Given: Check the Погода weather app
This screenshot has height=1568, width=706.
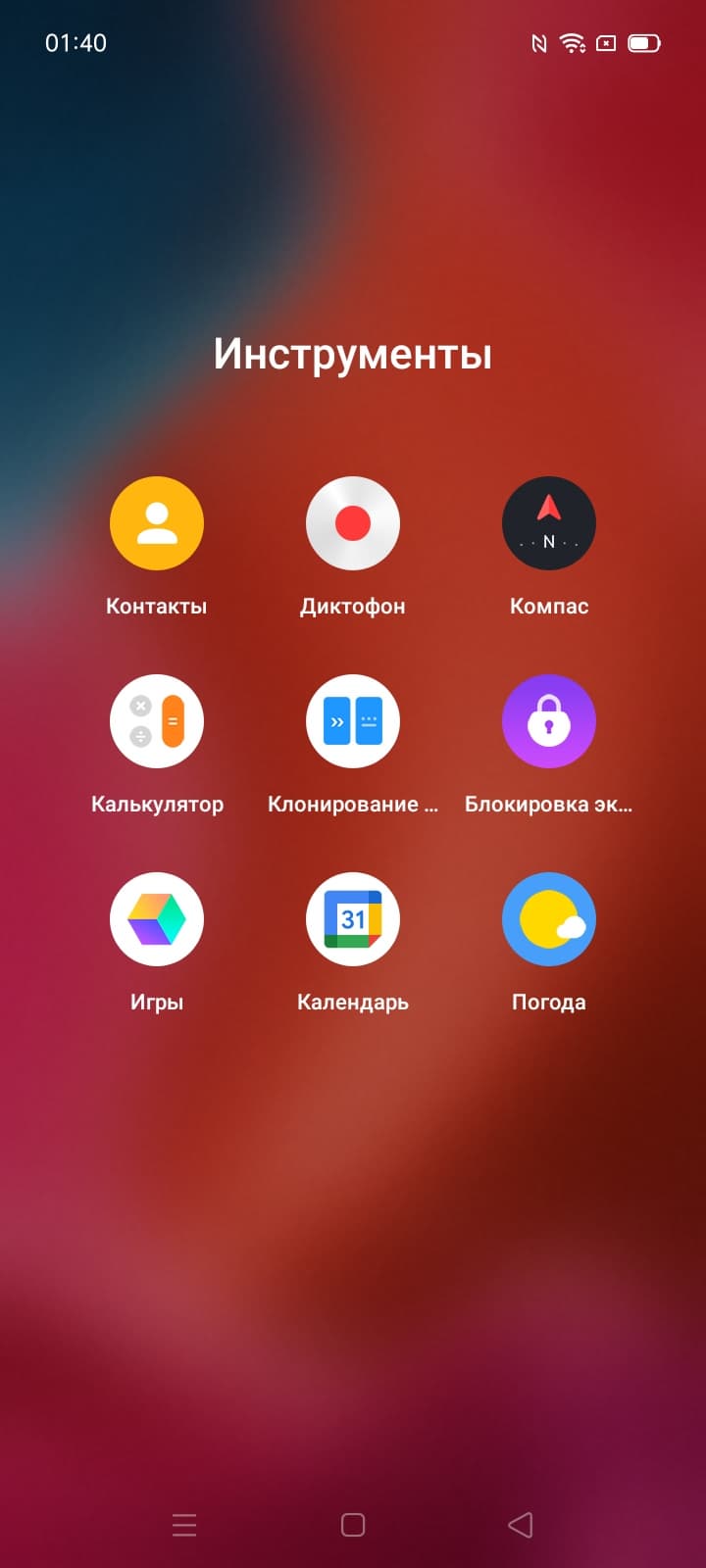Looking at the screenshot, I should pyautogui.click(x=549, y=920).
